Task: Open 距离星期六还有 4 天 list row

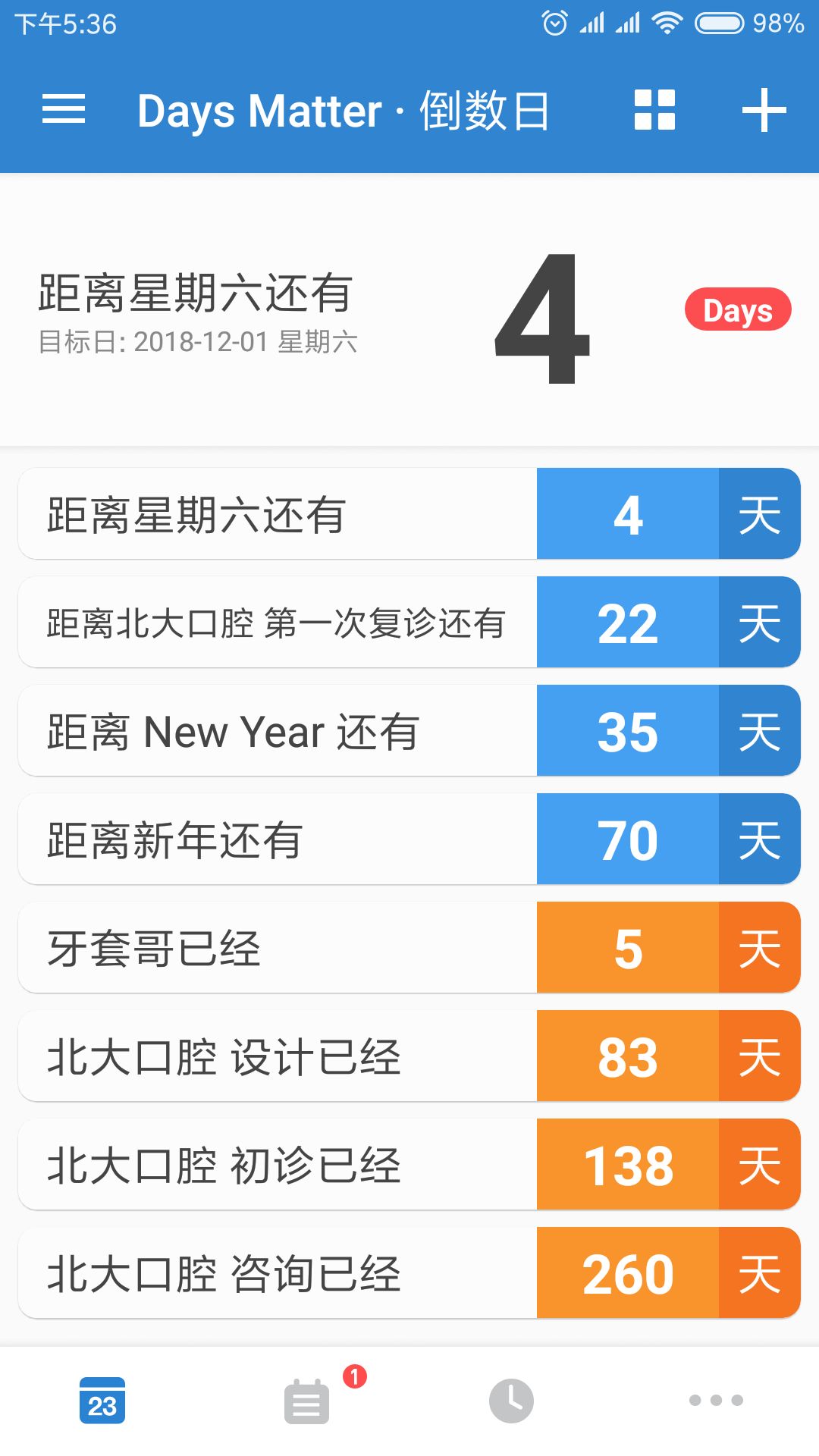Action: [x=409, y=514]
